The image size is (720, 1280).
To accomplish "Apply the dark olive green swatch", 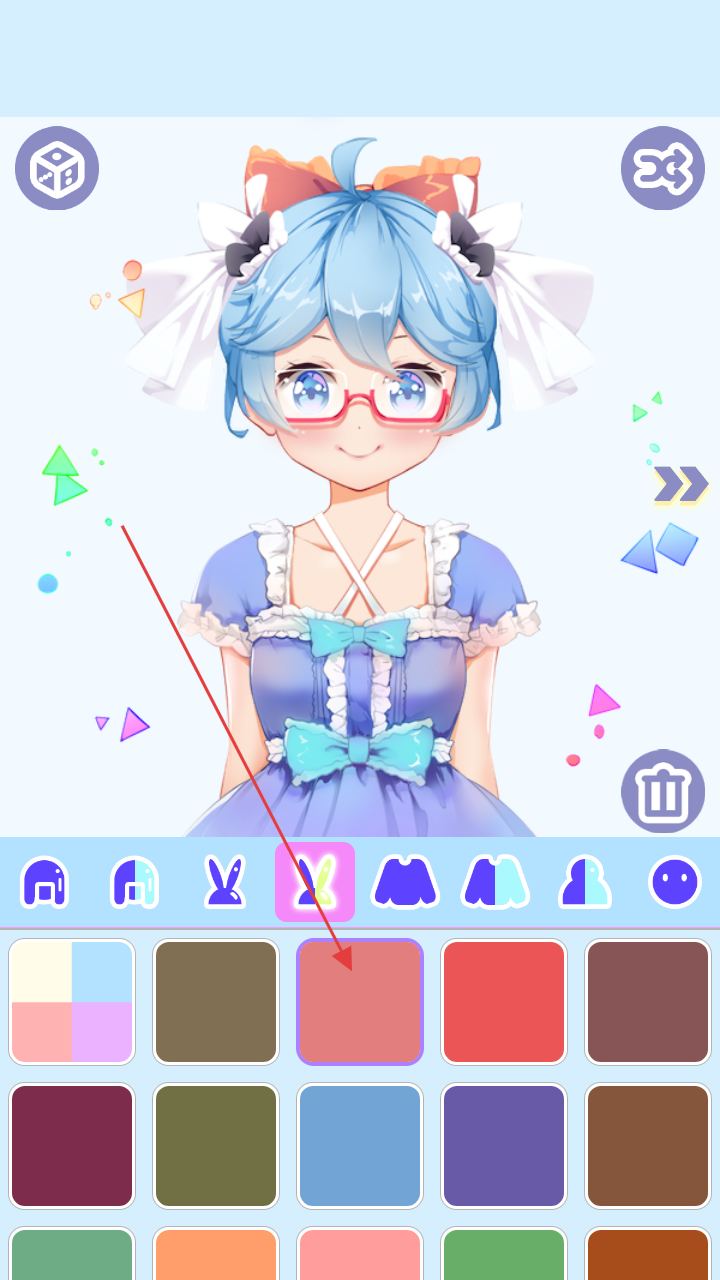I will (216, 1146).
